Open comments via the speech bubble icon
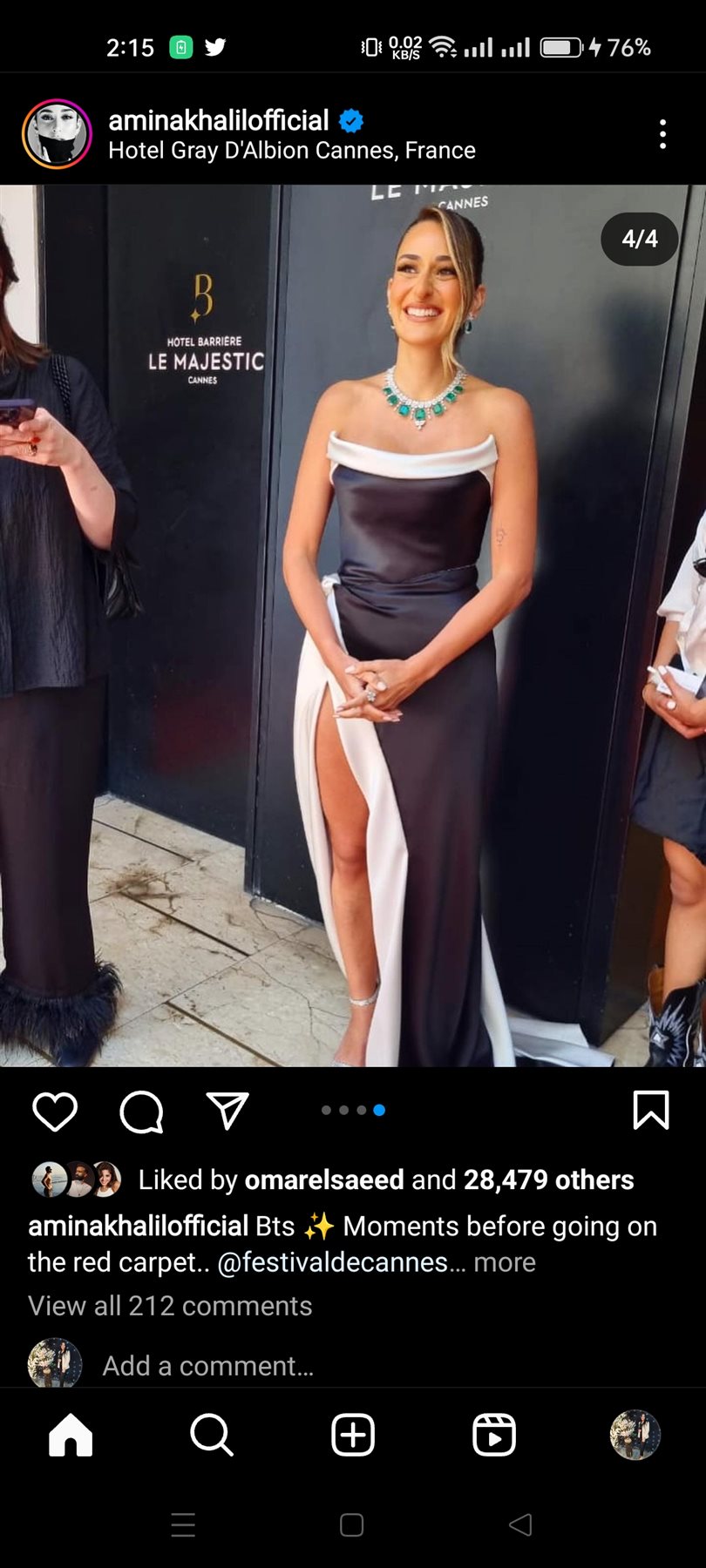Image resolution: width=706 pixels, height=1568 pixels. [141, 1111]
